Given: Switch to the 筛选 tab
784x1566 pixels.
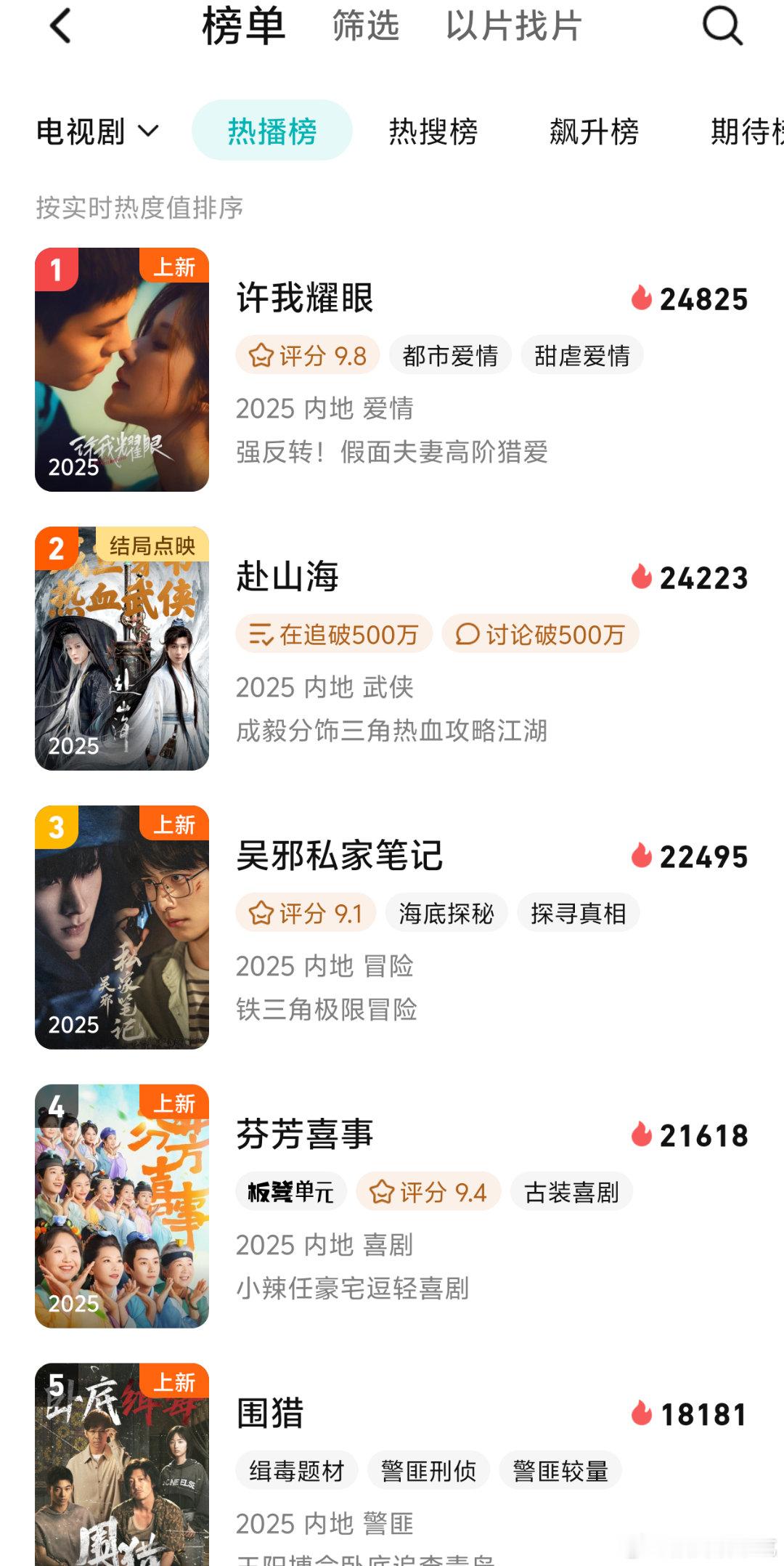Looking at the screenshot, I should click(x=366, y=26).
